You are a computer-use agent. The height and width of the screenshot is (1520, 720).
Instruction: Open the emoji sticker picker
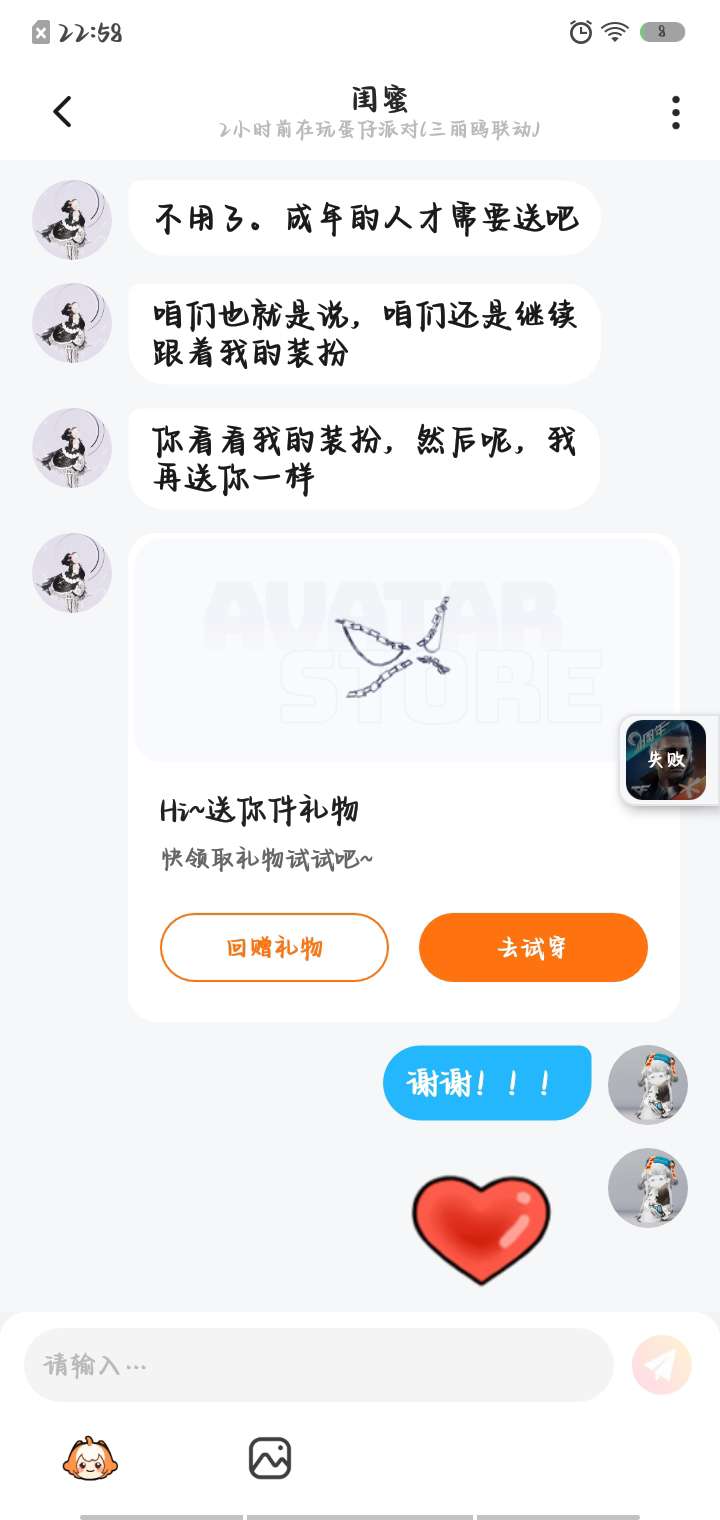(x=90, y=1458)
